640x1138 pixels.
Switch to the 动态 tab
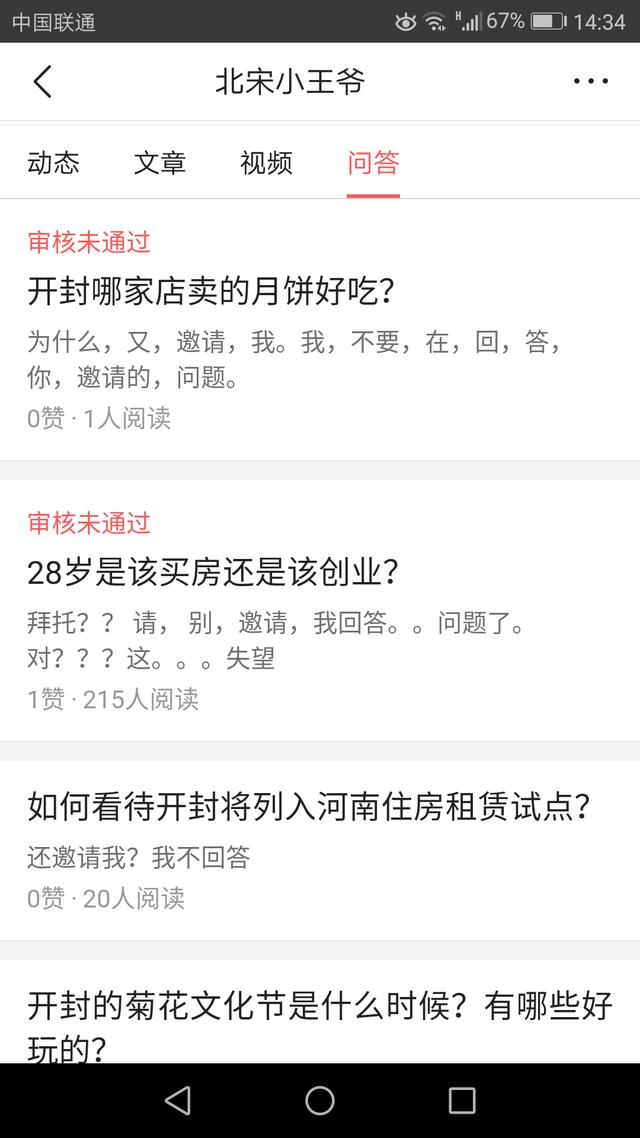tap(54, 163)
